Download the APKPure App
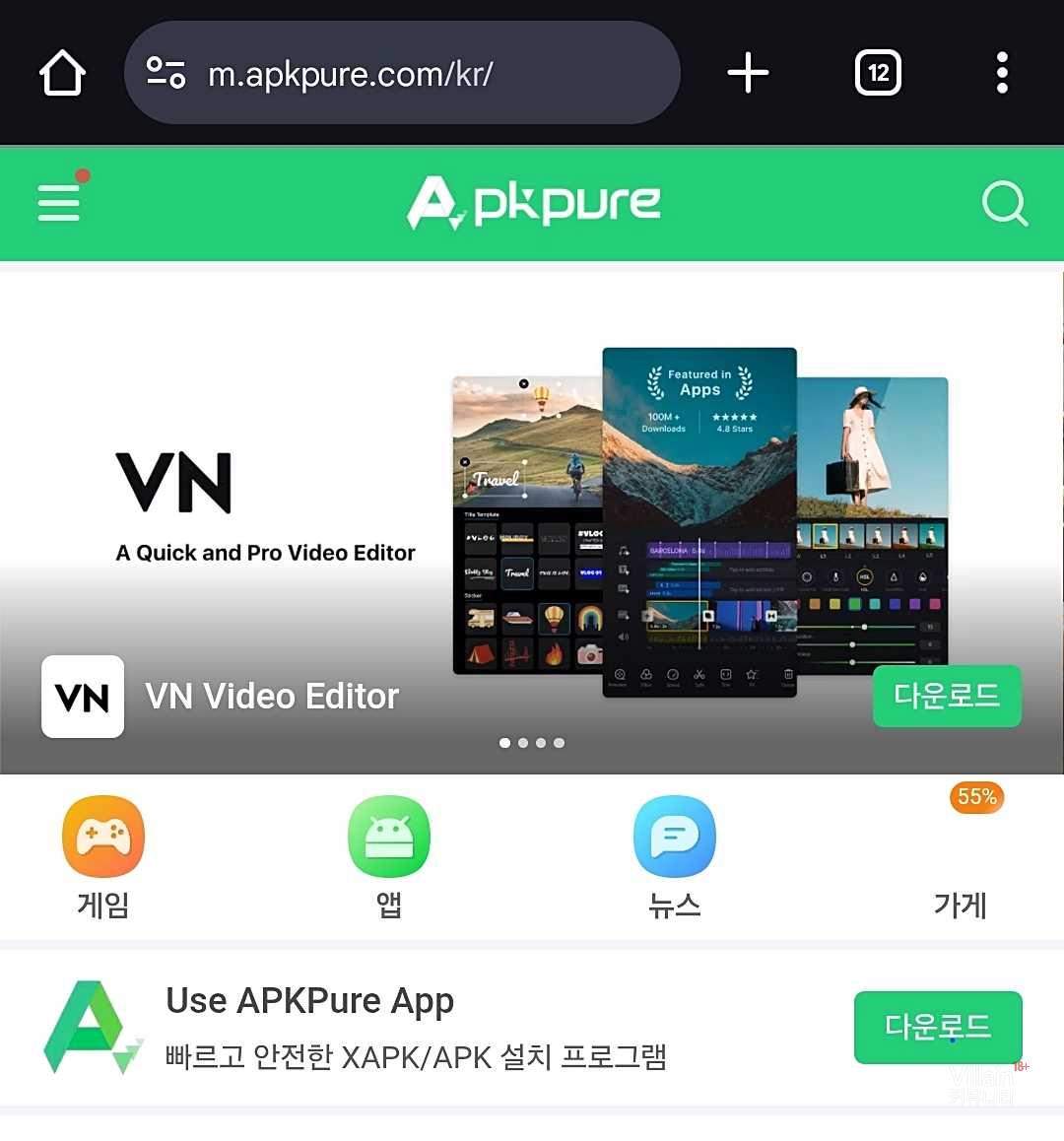1064x1141 pixels. (x=937, y=1028)
